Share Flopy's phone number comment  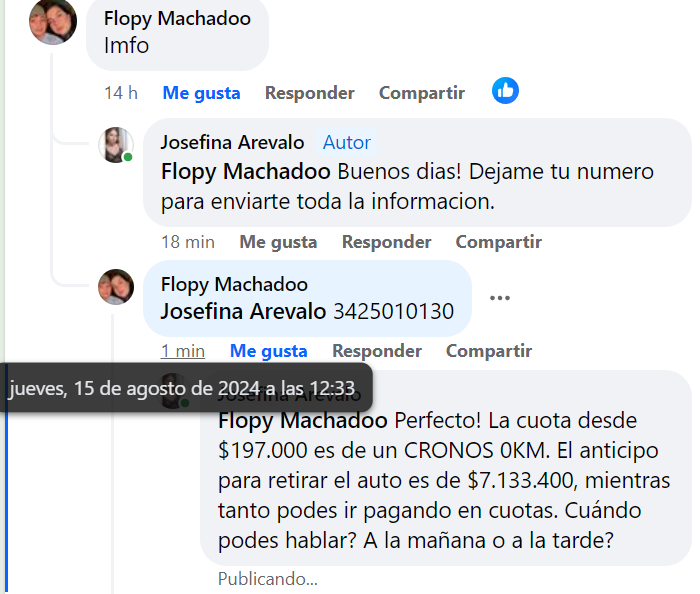(x=488, y=351)
